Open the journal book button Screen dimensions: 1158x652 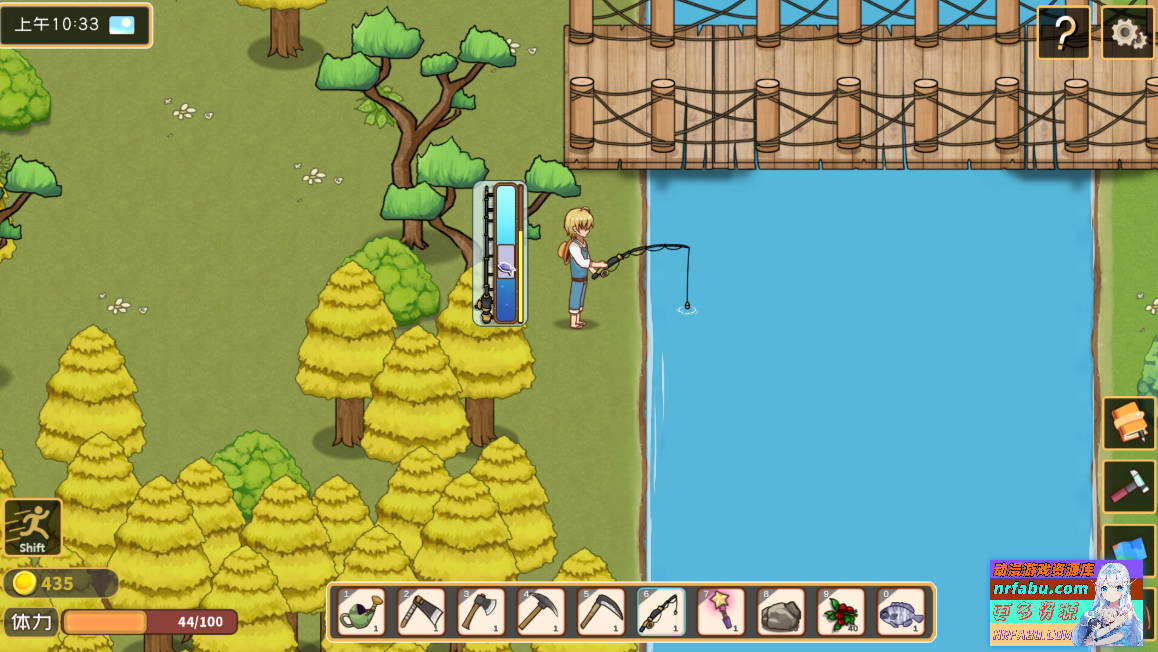[1130, 423]
